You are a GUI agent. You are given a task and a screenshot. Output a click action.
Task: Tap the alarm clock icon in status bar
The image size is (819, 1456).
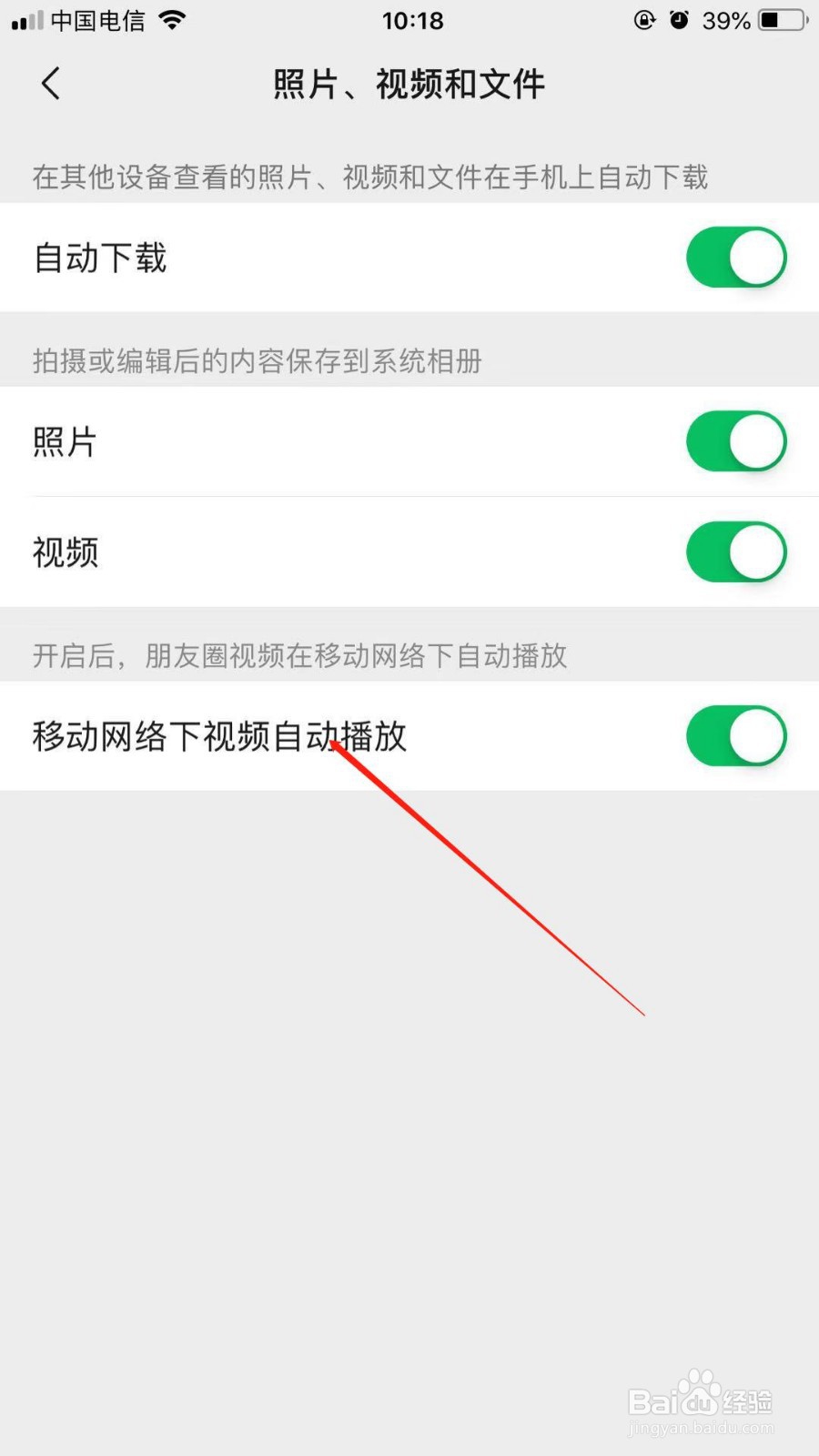[x=681, y=18]
